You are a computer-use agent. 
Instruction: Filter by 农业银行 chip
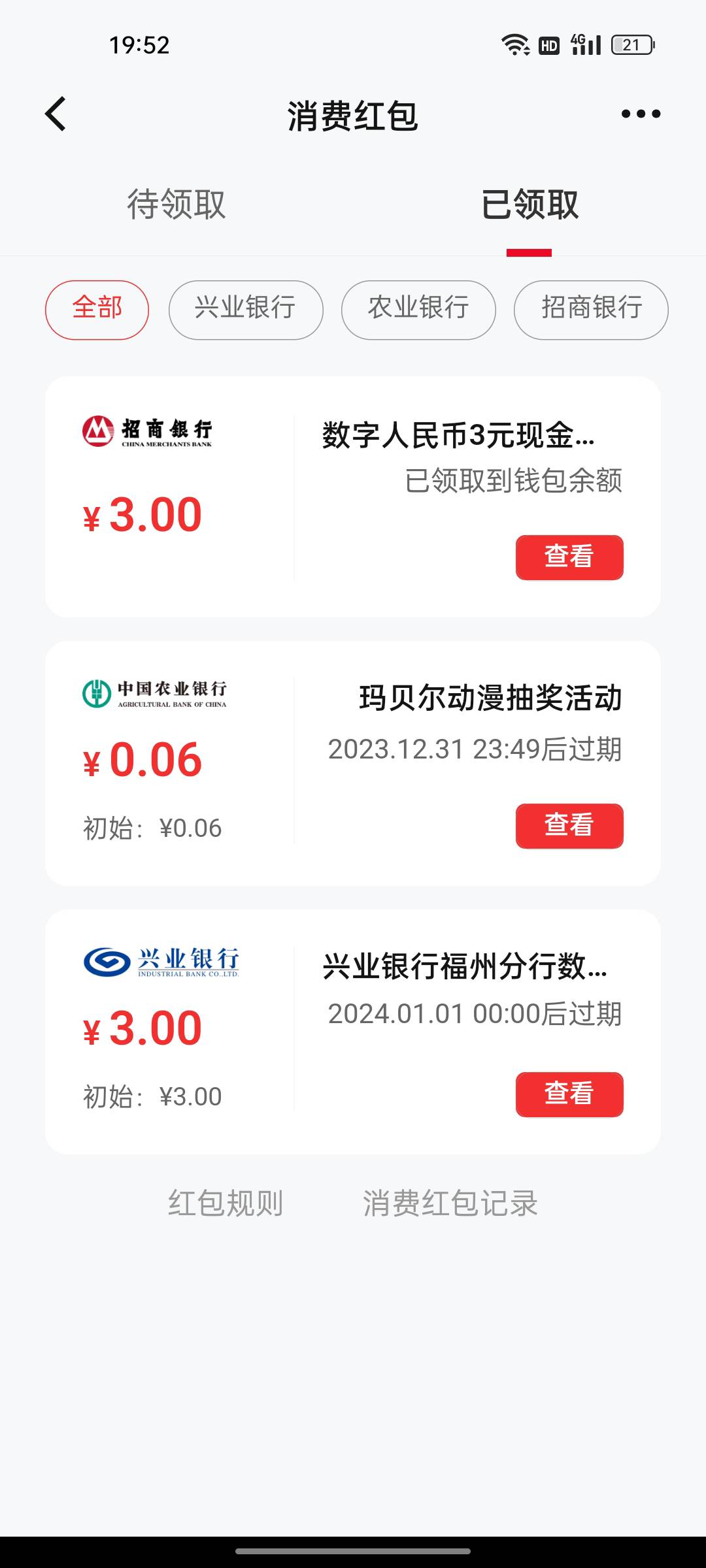[418, 310]
